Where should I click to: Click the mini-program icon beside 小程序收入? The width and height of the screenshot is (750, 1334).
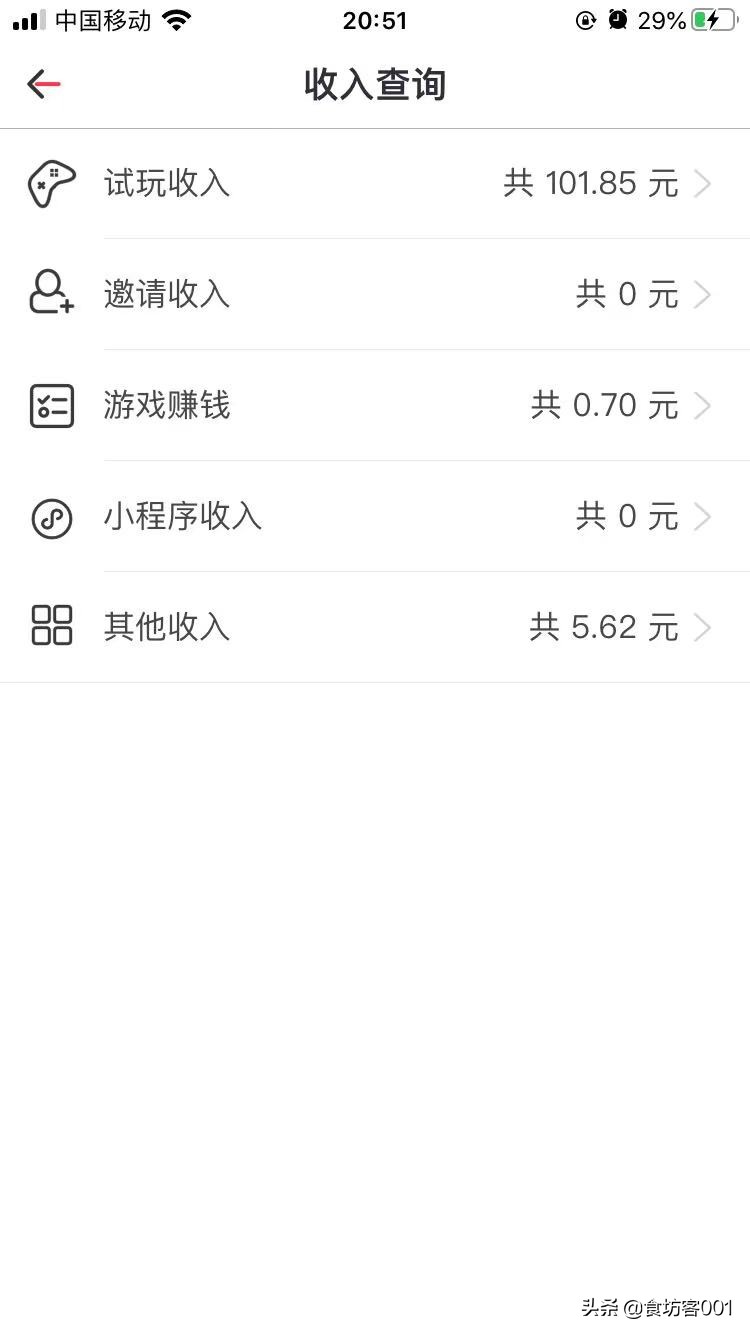tap(51, 517)
